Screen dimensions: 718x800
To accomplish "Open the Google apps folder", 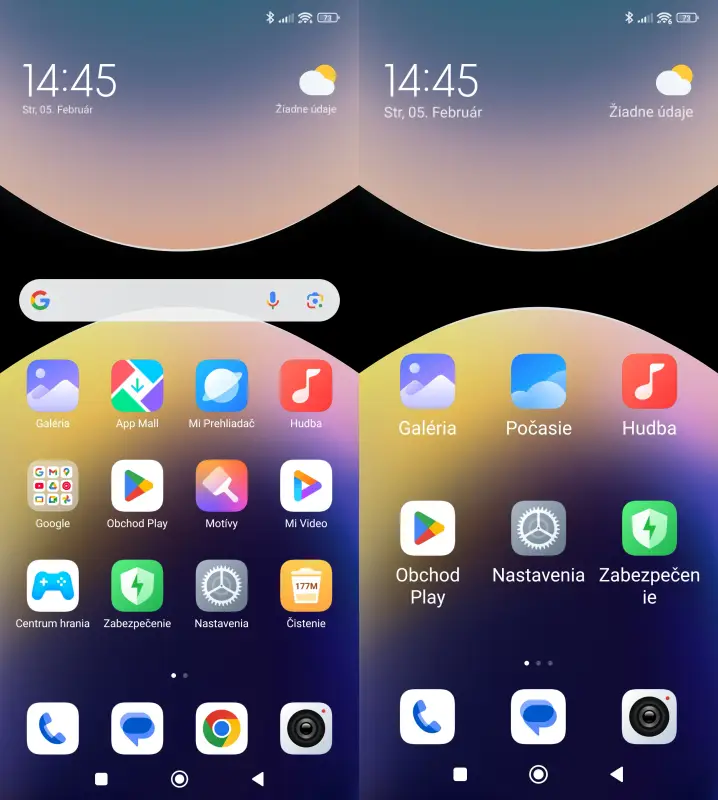I will tap(53, 486).
